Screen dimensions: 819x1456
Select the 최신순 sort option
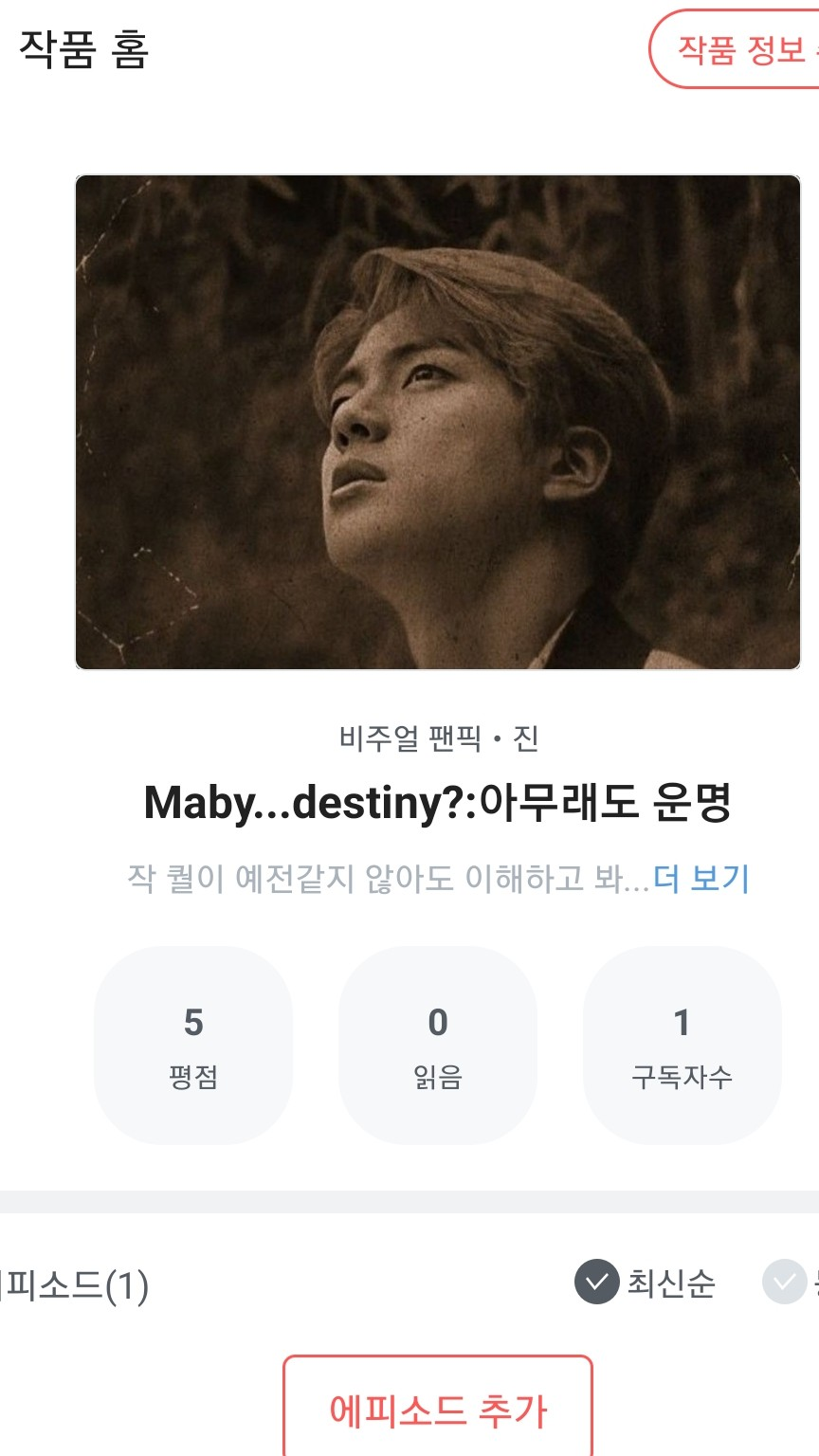tap(645, 1283)
